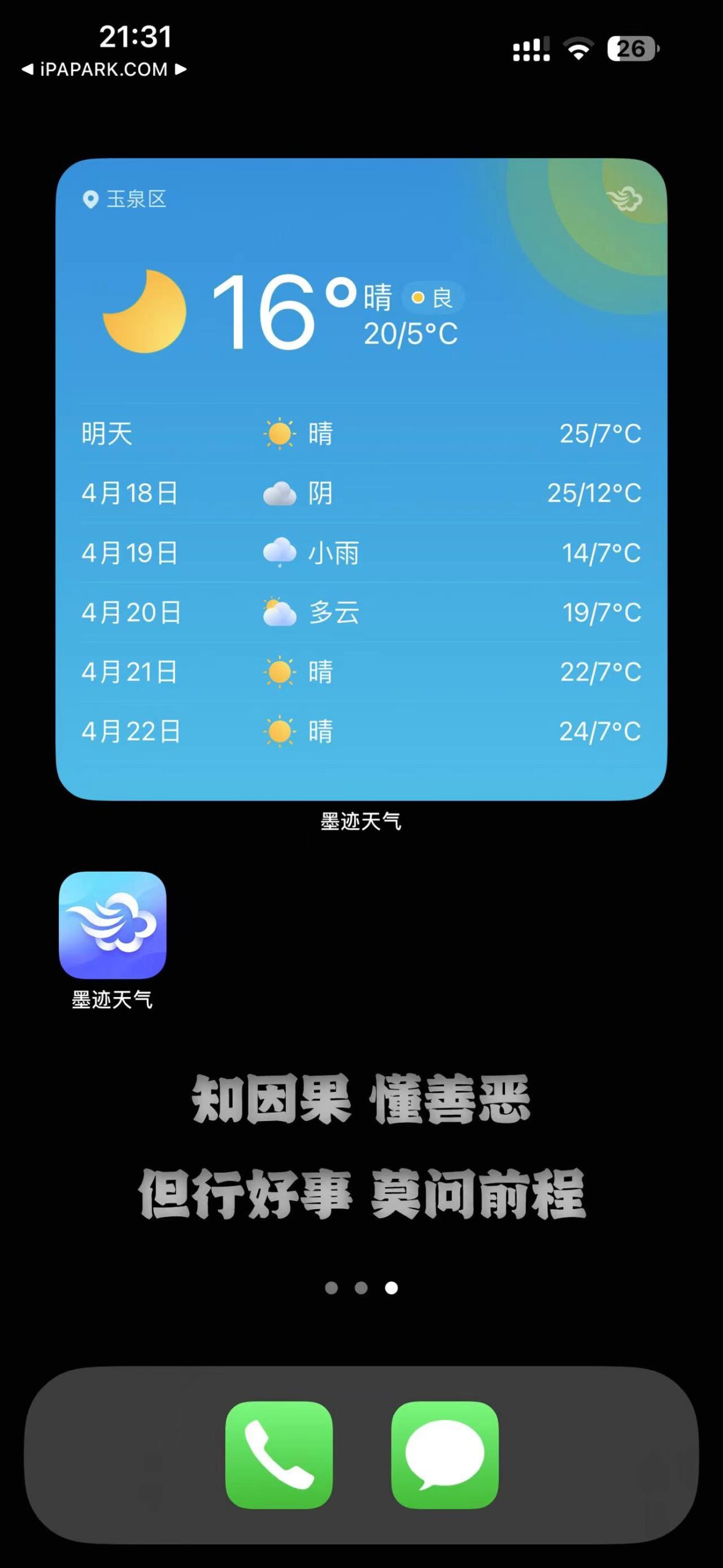723x1568 pixels.
Task: Tap the overcast cloud icon for 4月18日
Action: click(x=280, y=493)
